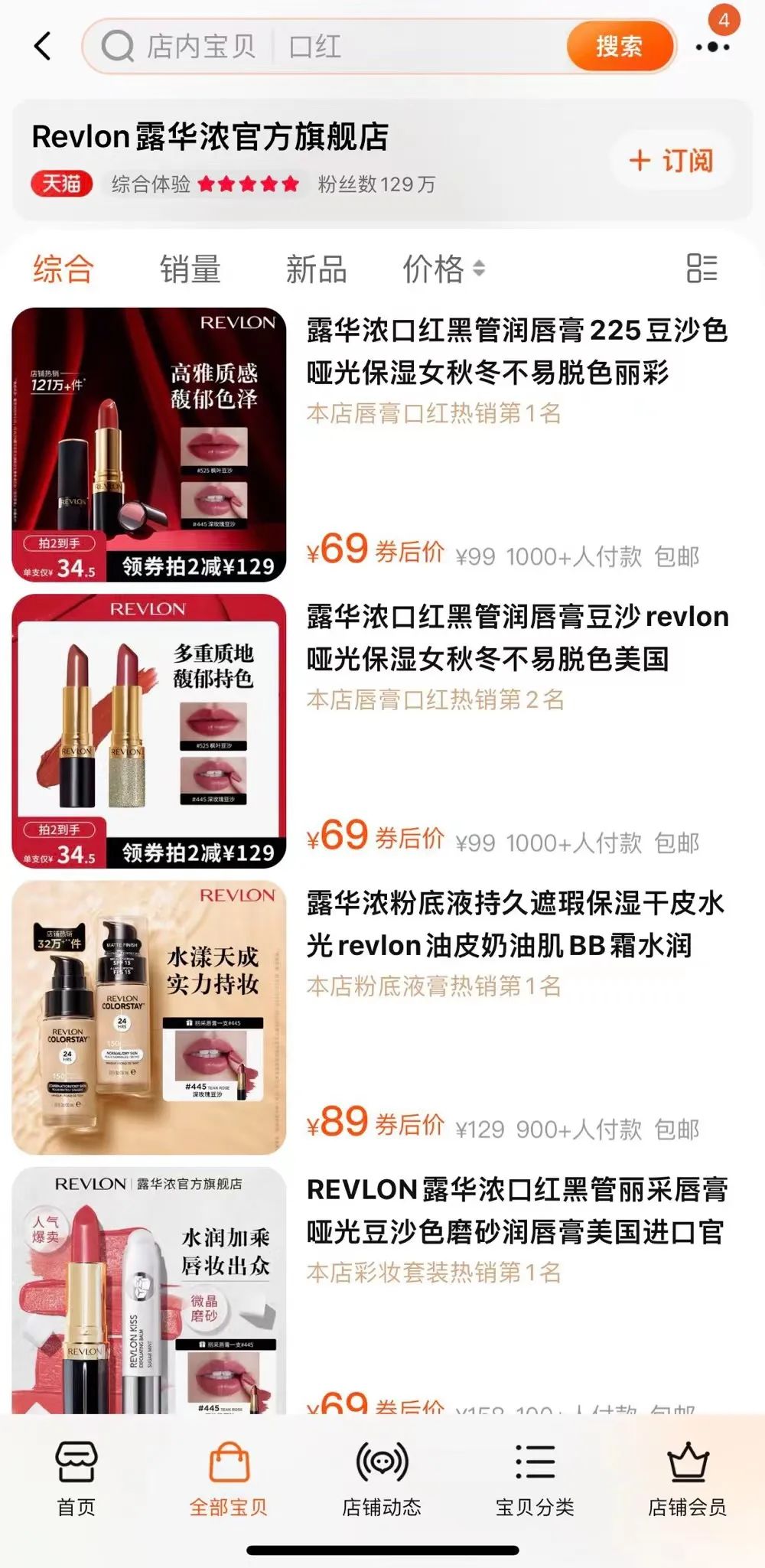
Task: Open the 丽采唇膏 lip set product
Action: 516,1210
